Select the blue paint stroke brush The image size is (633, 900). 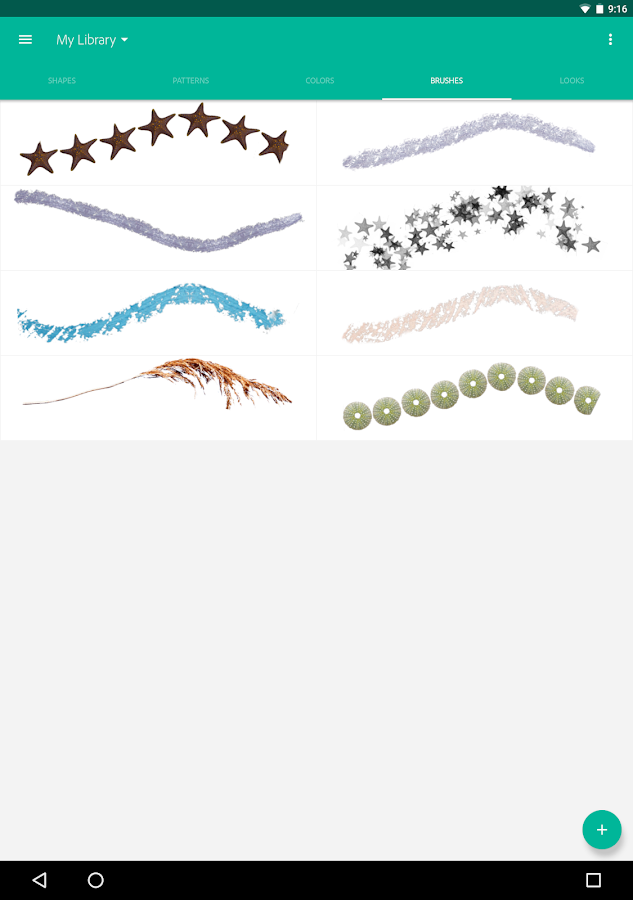point(158,313)
